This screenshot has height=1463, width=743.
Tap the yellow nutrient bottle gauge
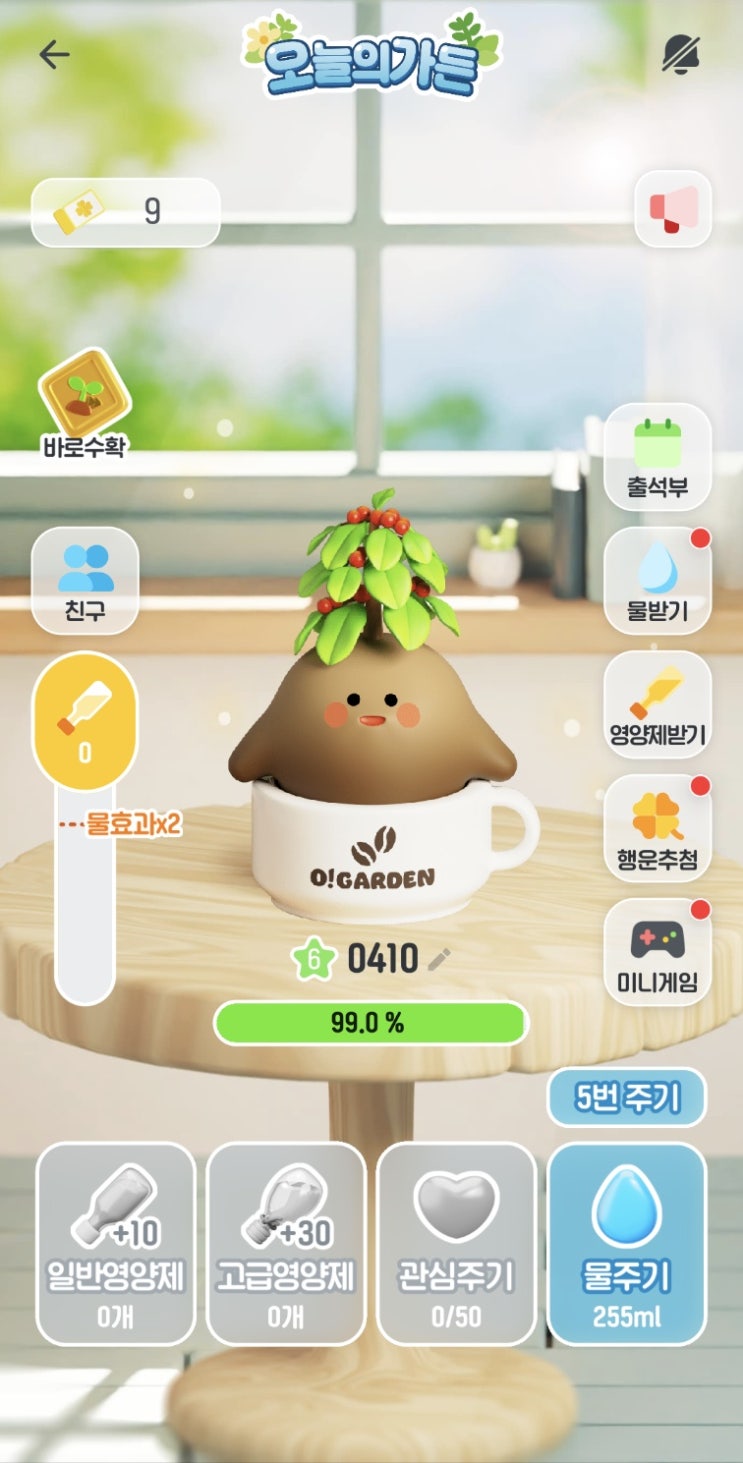[x=85, y=720]
